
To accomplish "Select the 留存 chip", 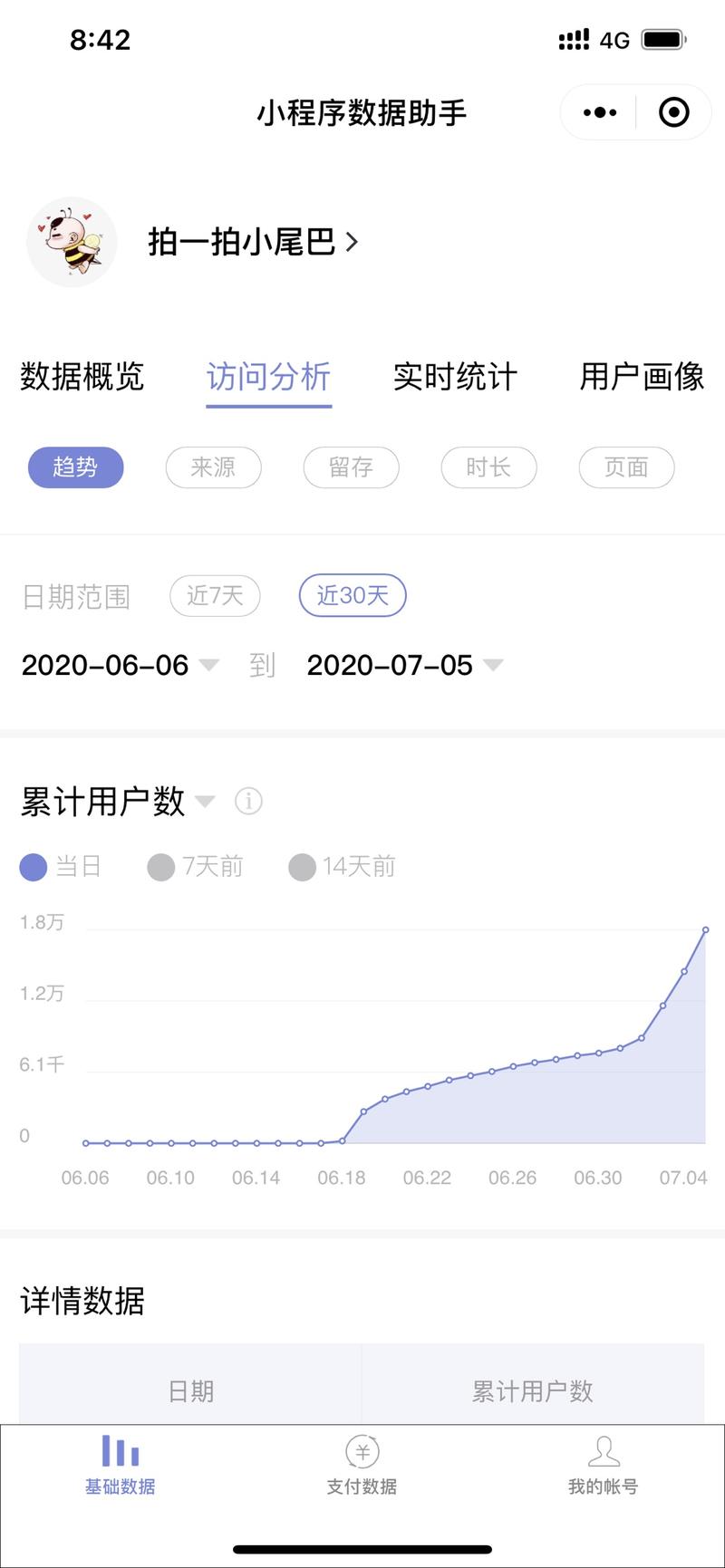I will pos(351,467).
